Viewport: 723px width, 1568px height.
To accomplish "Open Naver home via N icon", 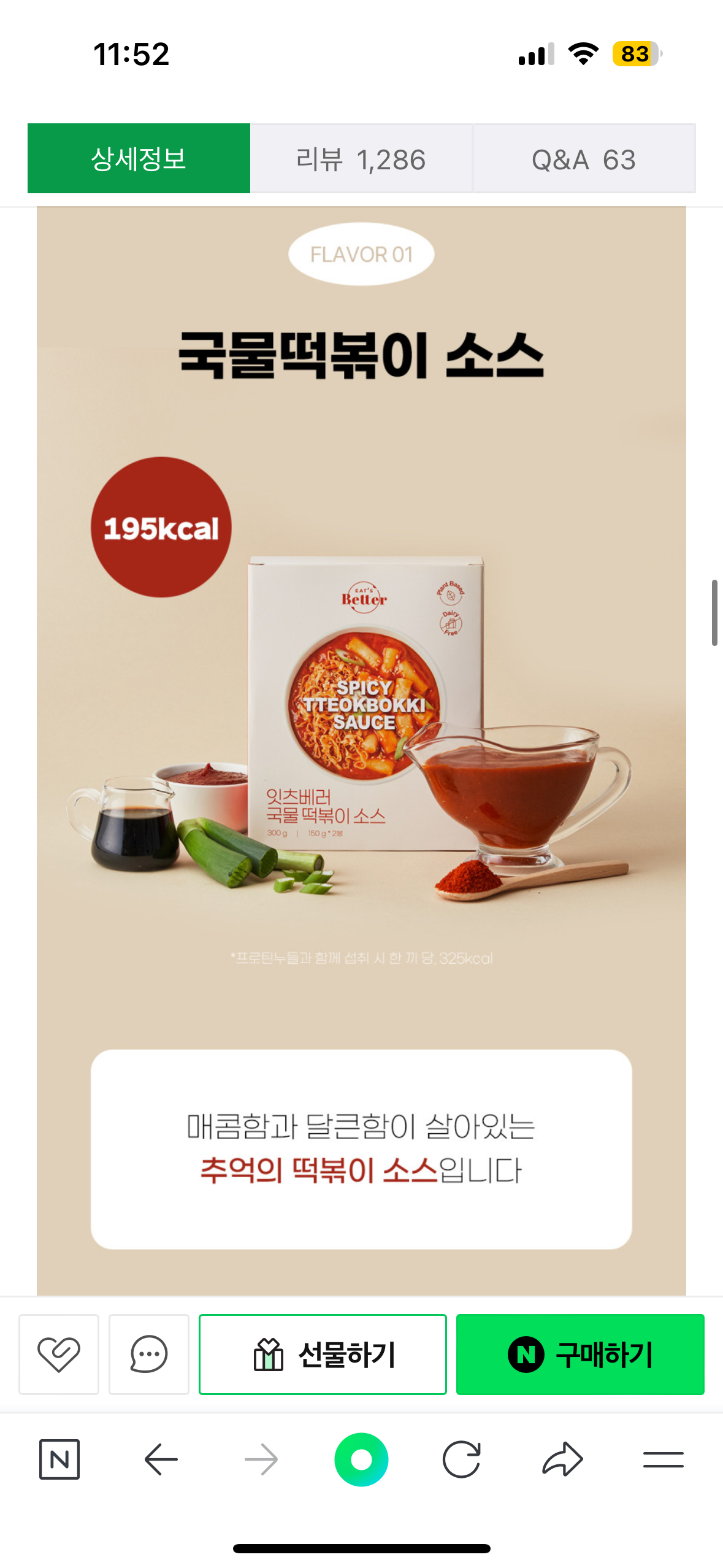I will click(x=59, y=1459).
